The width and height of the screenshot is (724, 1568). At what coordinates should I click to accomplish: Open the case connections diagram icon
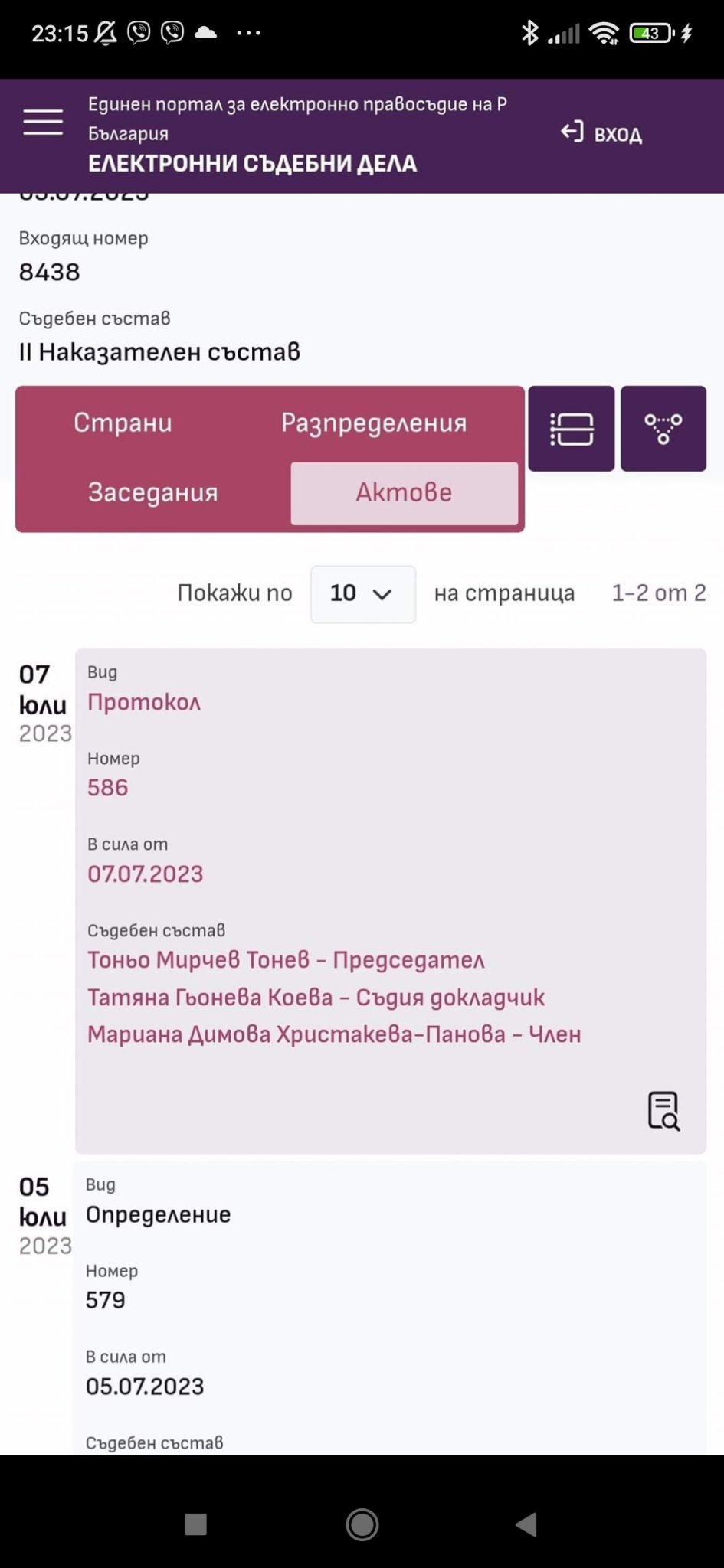(663, 429)
